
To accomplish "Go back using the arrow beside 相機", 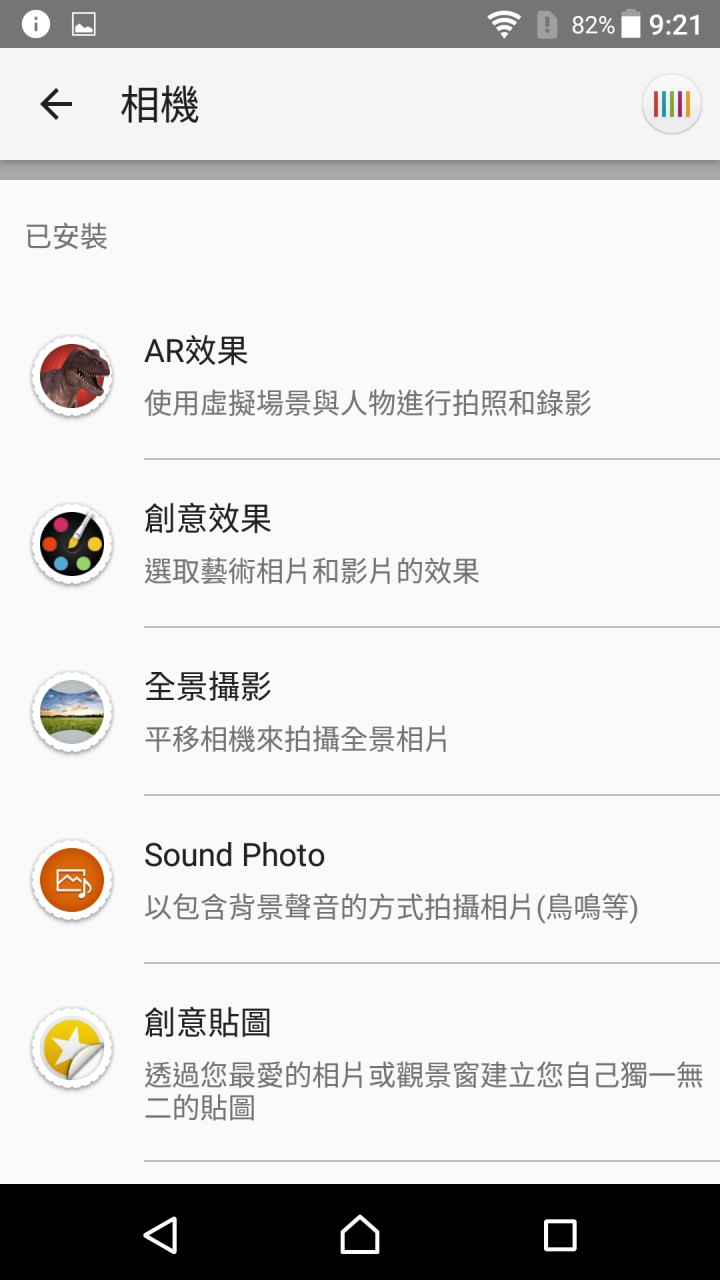I will tap(56, 104).
